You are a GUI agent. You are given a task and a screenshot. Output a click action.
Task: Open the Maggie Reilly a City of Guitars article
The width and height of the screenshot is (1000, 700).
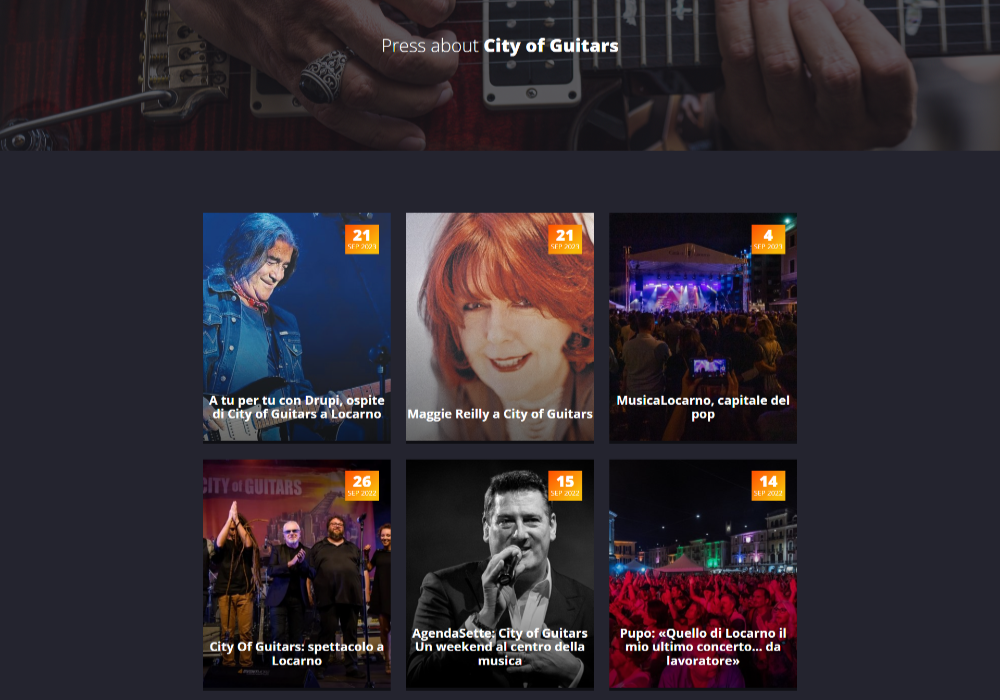coord(500,327)
